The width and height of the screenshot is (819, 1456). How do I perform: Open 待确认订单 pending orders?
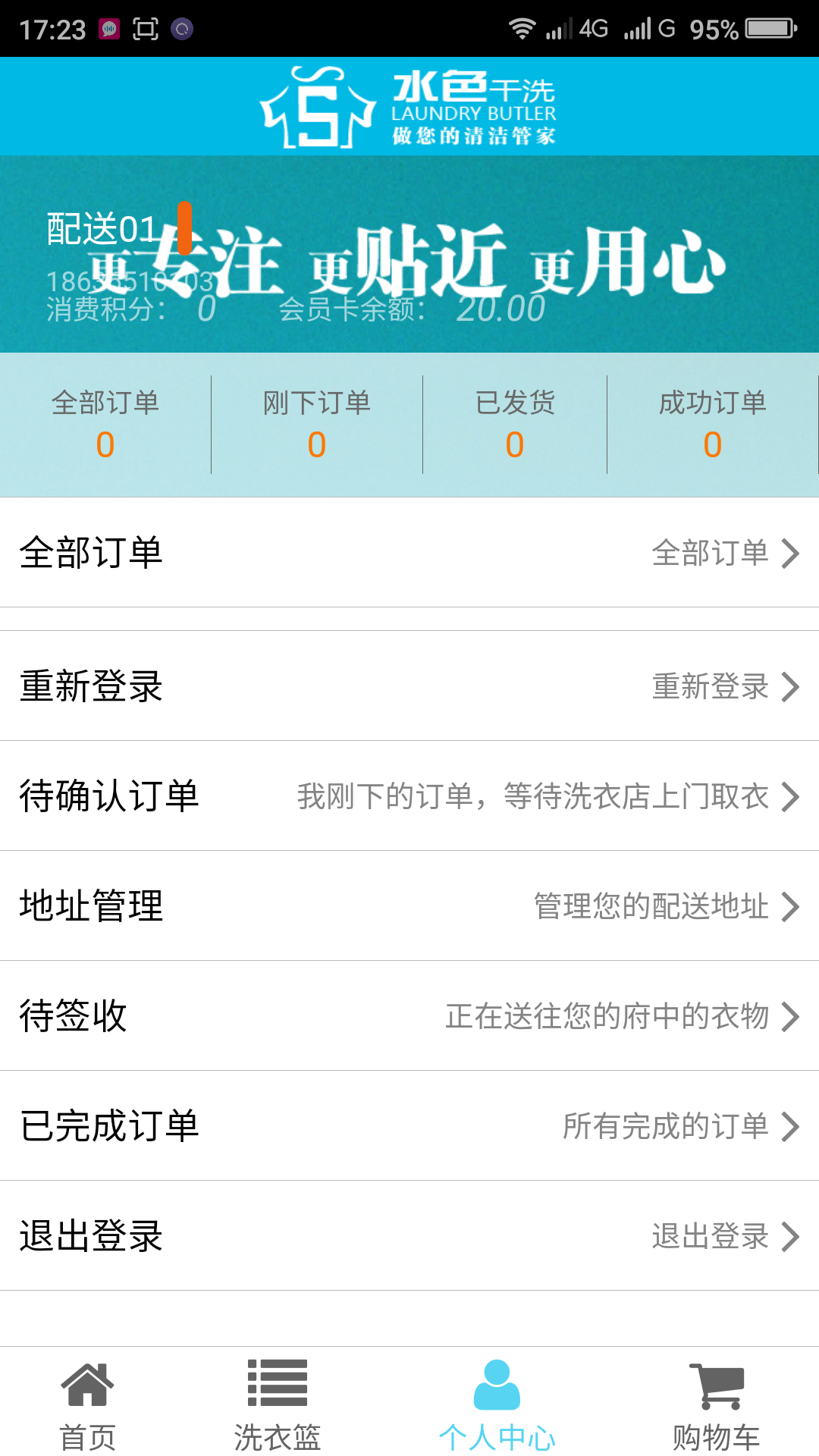(409, 795)
